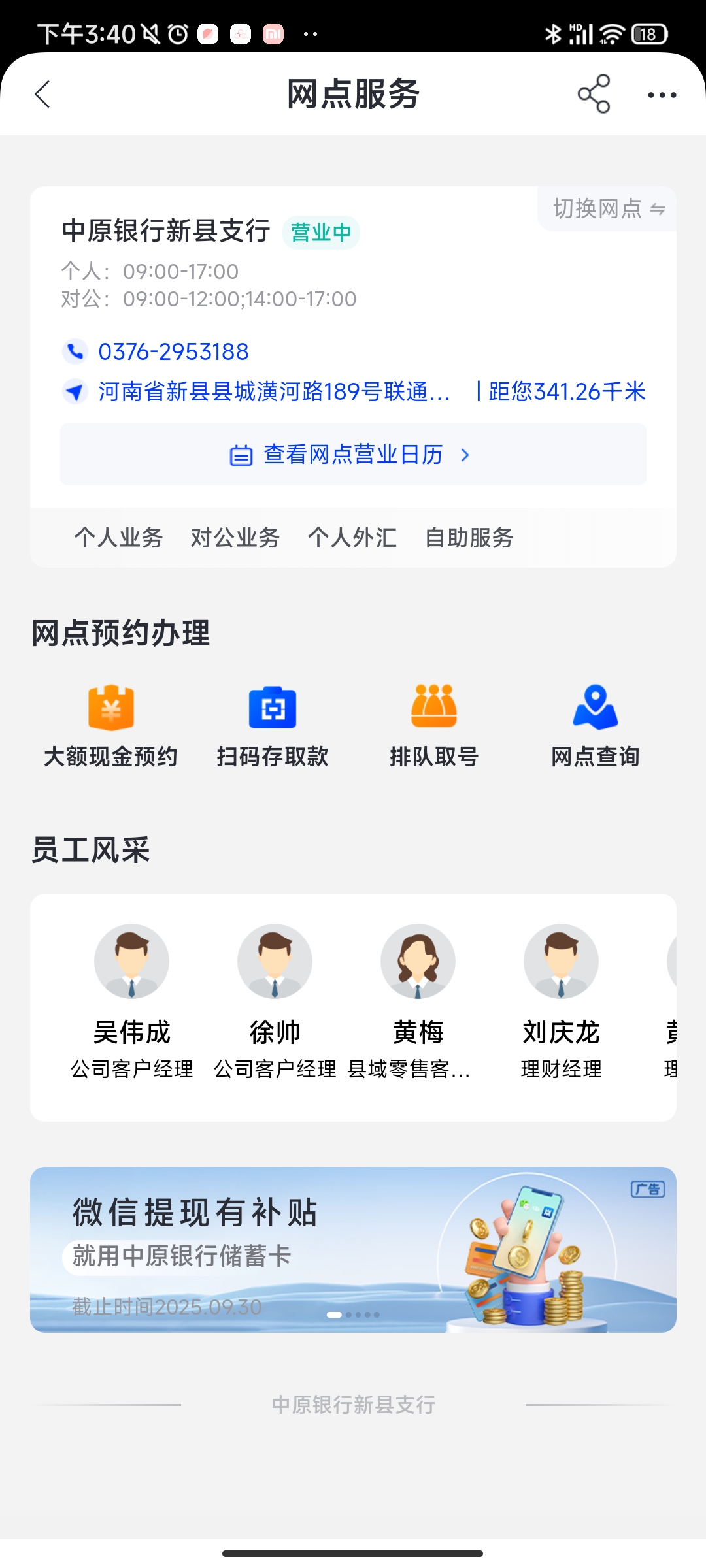Show the 个人外汇 tab
The height and width of the screenshot is (1568, 706).
click(352, 538)
